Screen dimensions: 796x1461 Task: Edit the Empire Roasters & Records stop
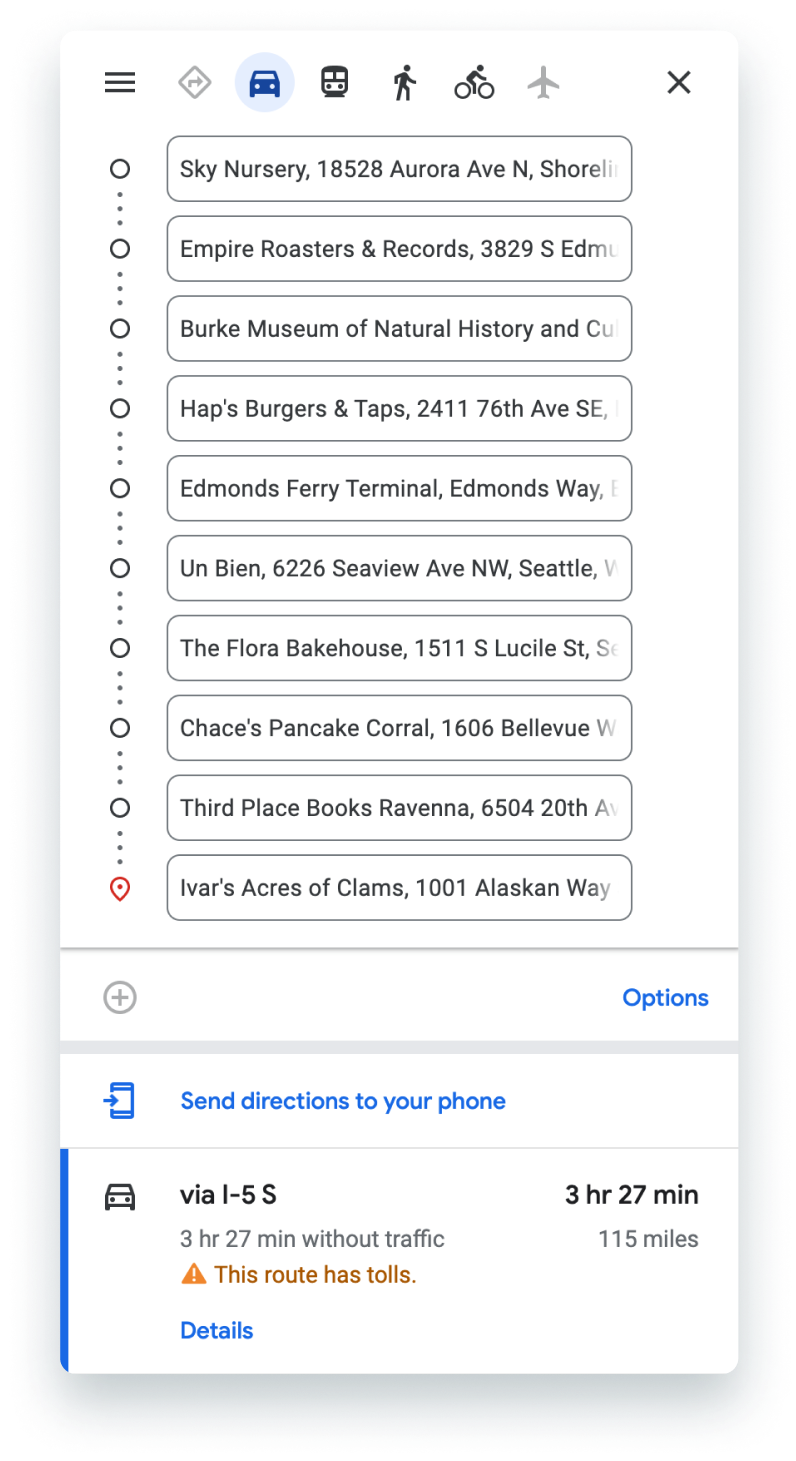click(399, 249)
